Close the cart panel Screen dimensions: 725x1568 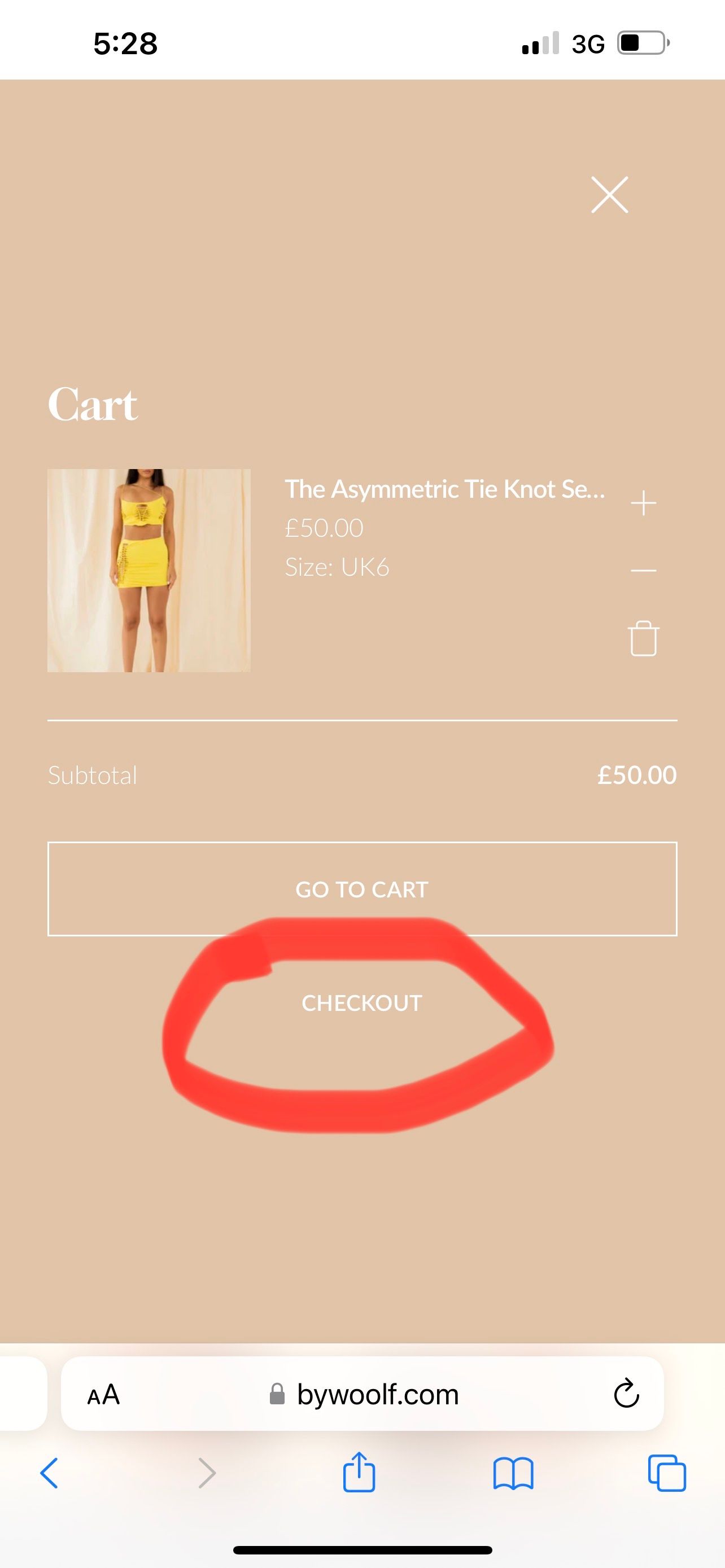click(609, 195)
